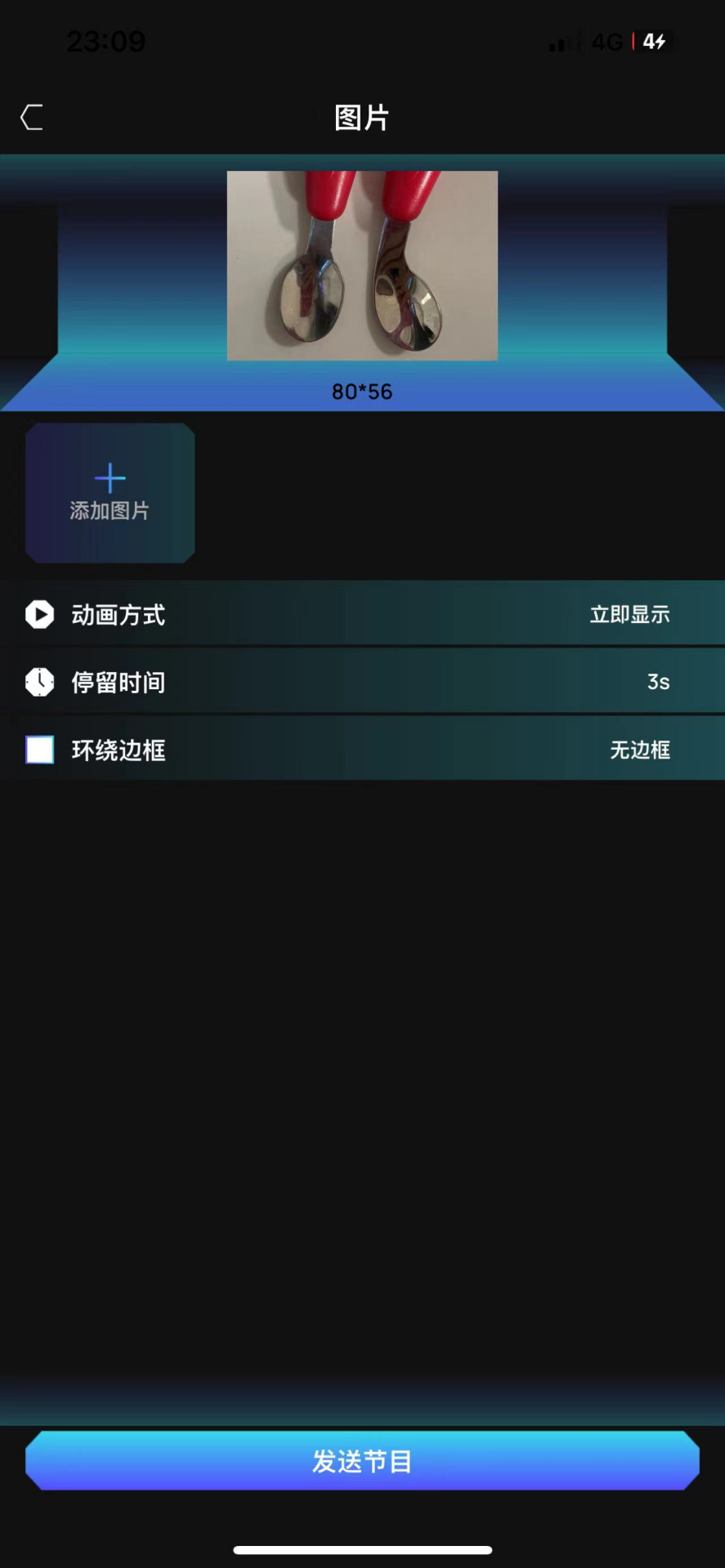Tap the spoons image thumbnail
Screen dimensions: 725x1568
coord(362,265)
